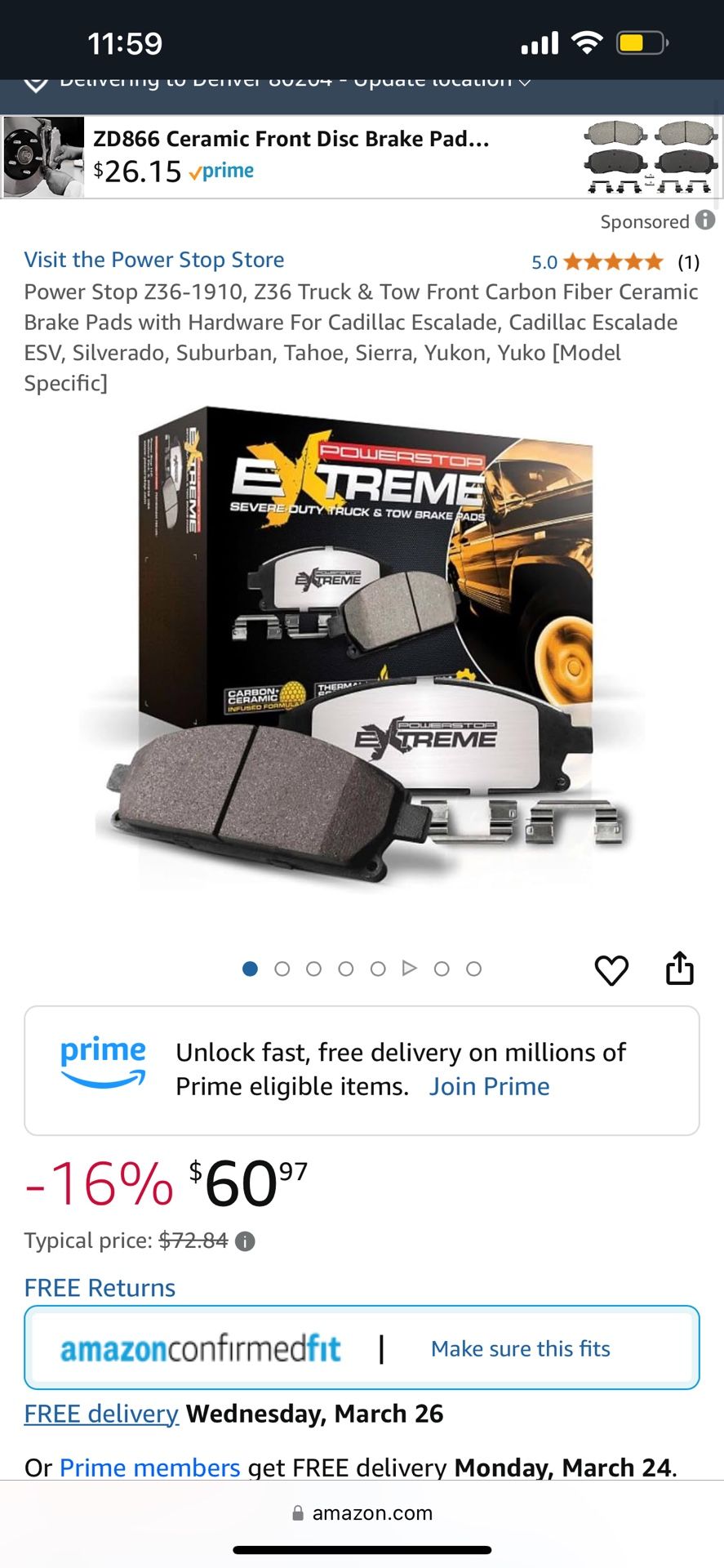Share this product listing

680,969
